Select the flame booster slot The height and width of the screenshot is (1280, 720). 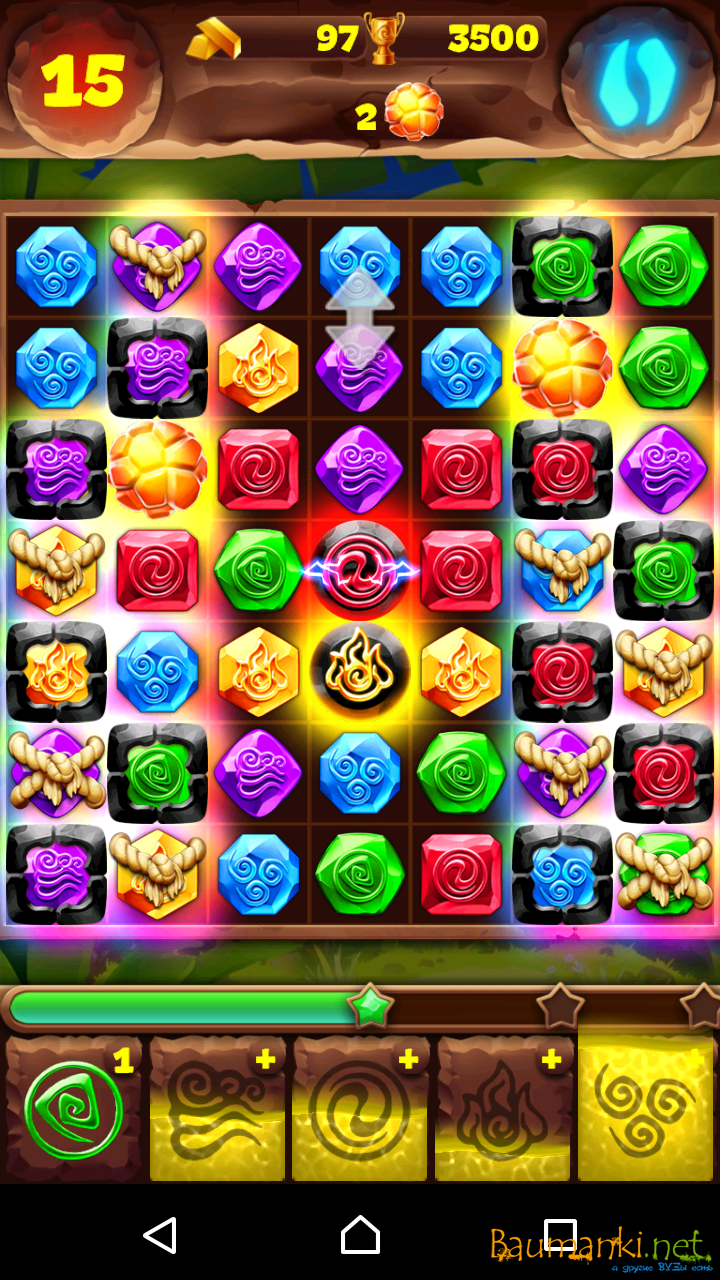[502, 1110]
